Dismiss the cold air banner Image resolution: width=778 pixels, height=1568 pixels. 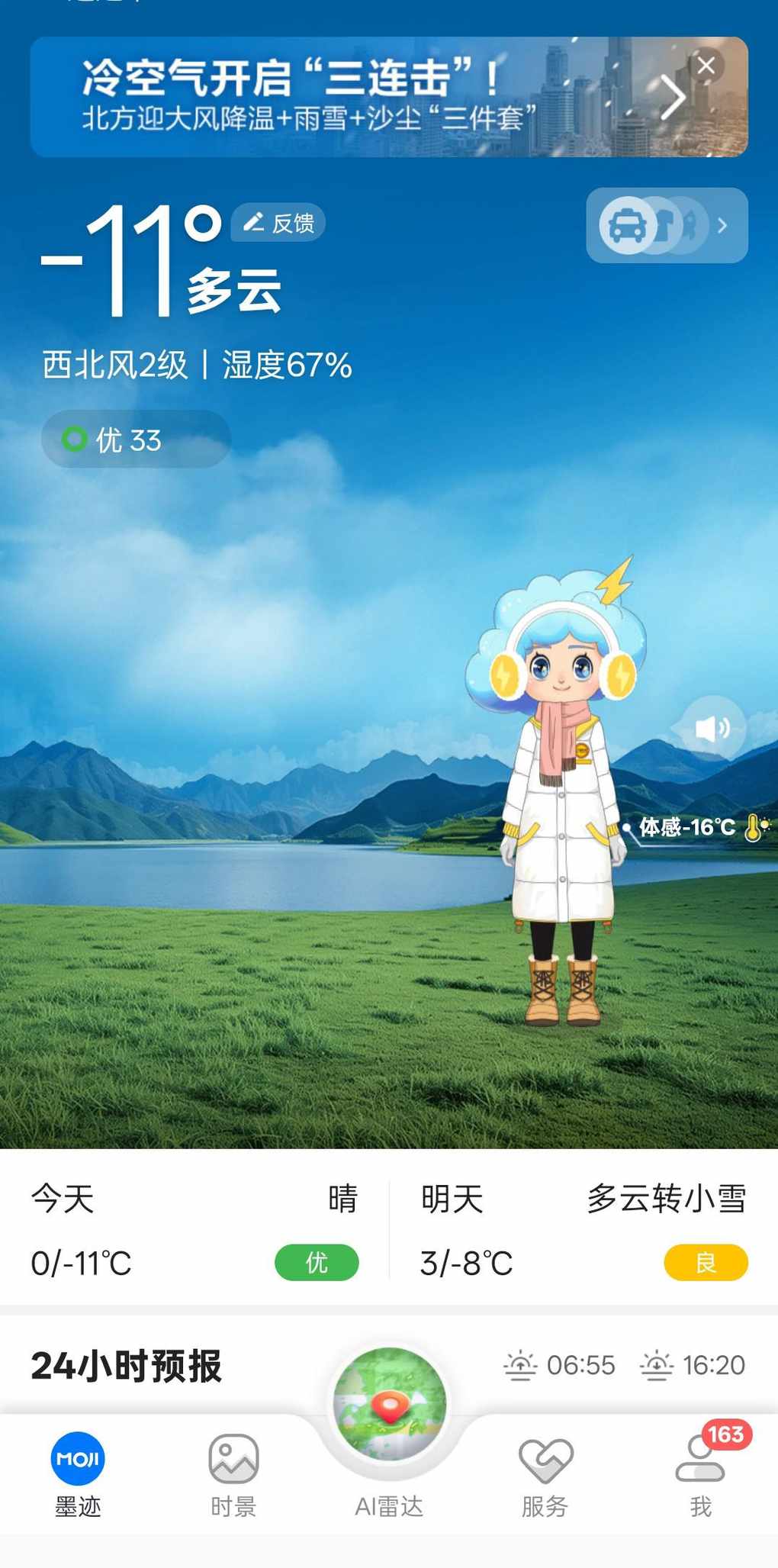tap(706, 66)
